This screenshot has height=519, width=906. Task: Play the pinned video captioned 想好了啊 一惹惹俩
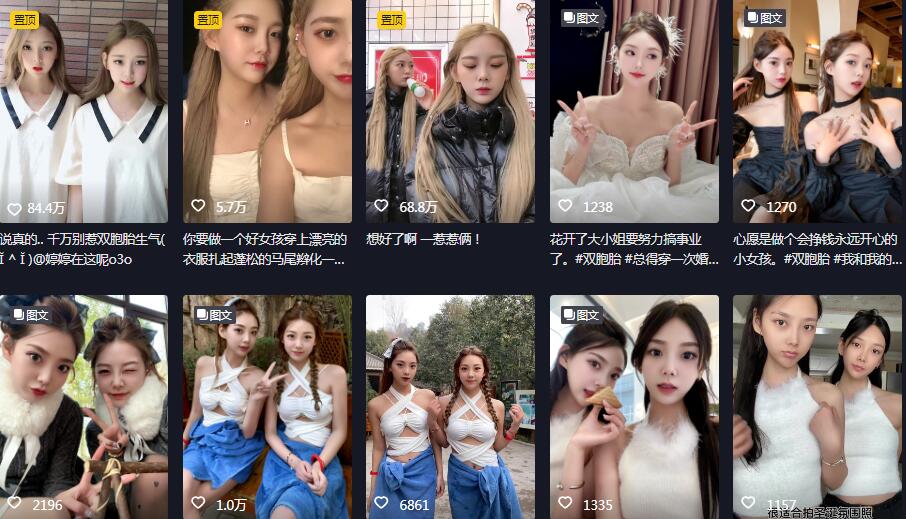[x=450, y=110]
